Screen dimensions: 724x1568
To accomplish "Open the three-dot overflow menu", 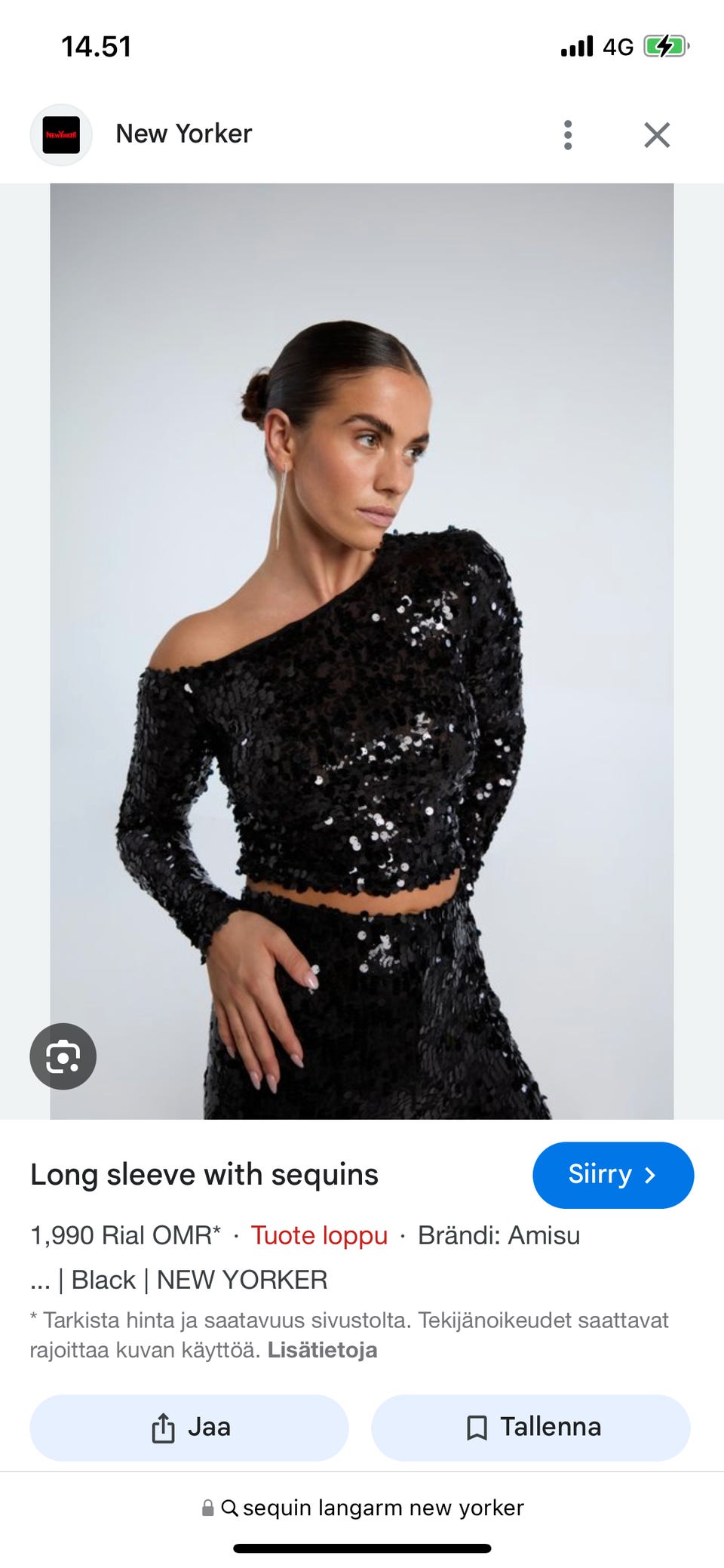I will click(568, 135).
